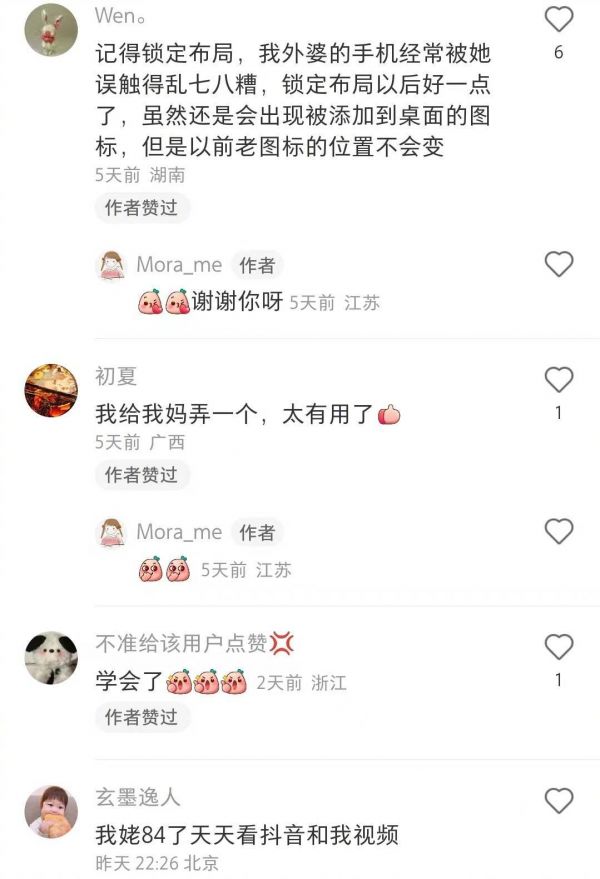Image resolution: width=600 pixels, height=879 pixels.
Task: Like the 学会了 comment
Action: coord(558,647)
